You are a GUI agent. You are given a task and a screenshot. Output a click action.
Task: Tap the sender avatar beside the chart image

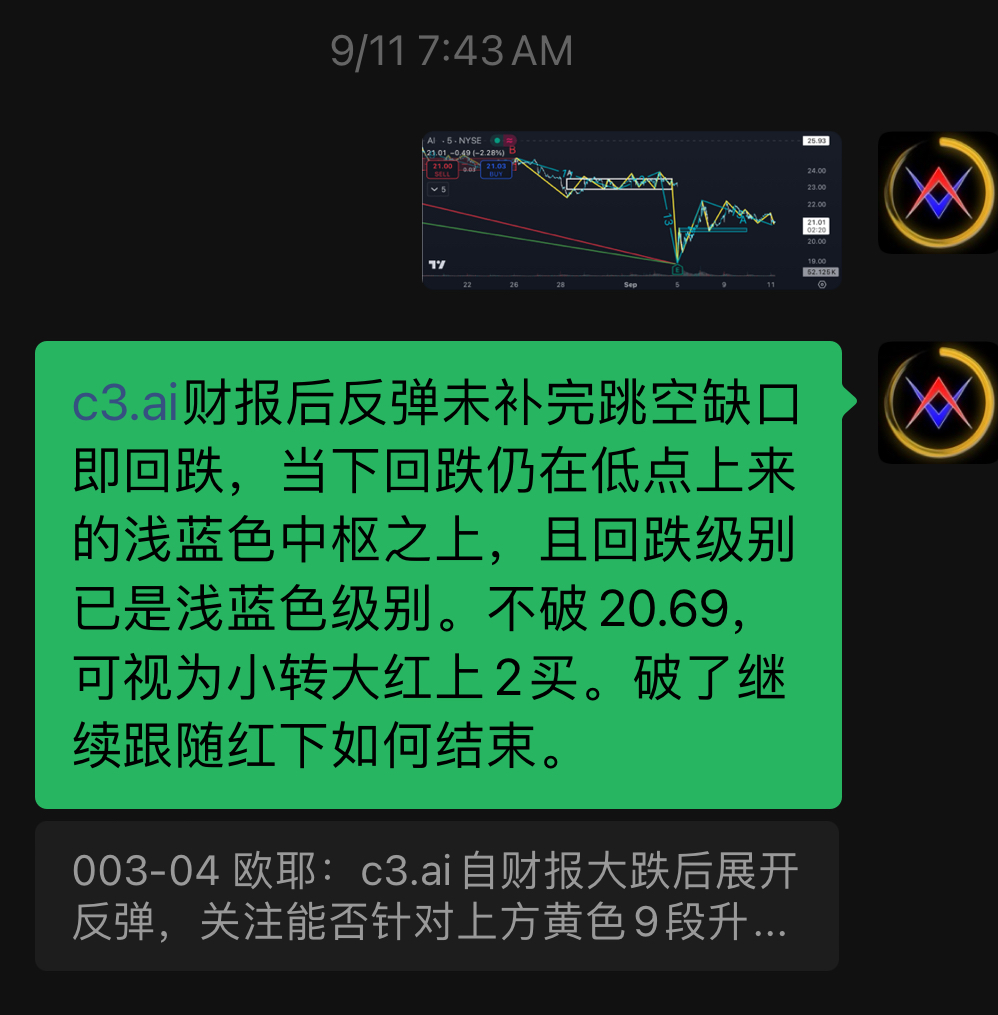coord(937,192)
